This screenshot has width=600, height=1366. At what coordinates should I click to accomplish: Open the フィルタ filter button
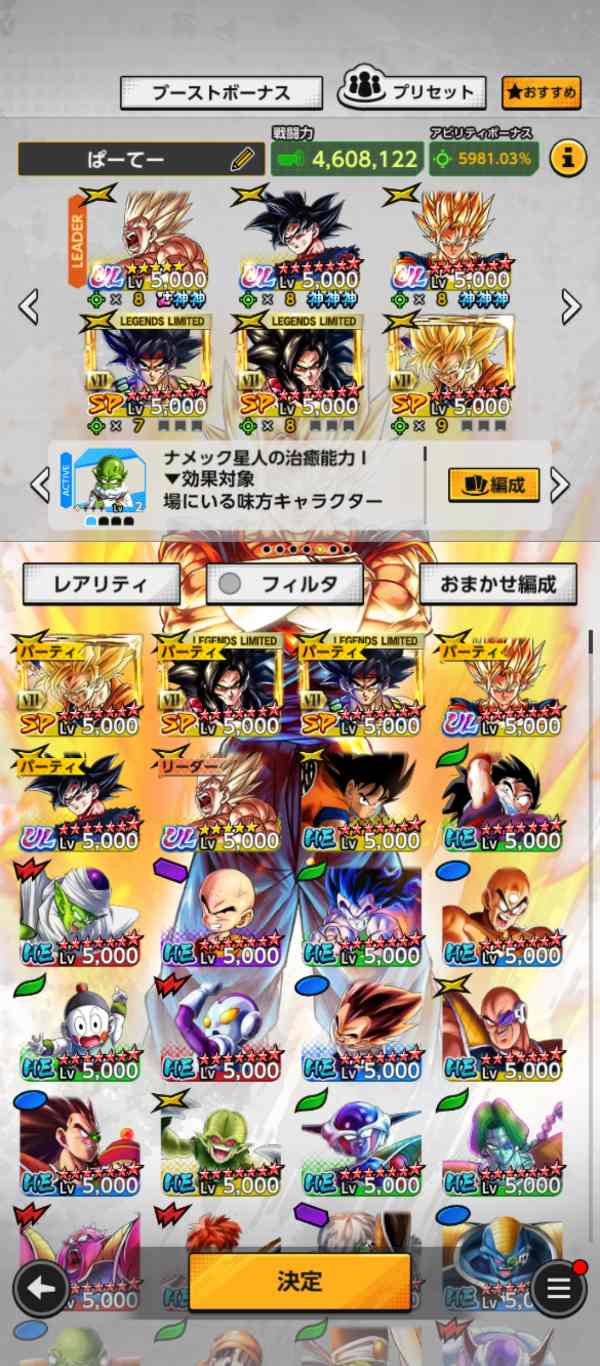point(285,584)
